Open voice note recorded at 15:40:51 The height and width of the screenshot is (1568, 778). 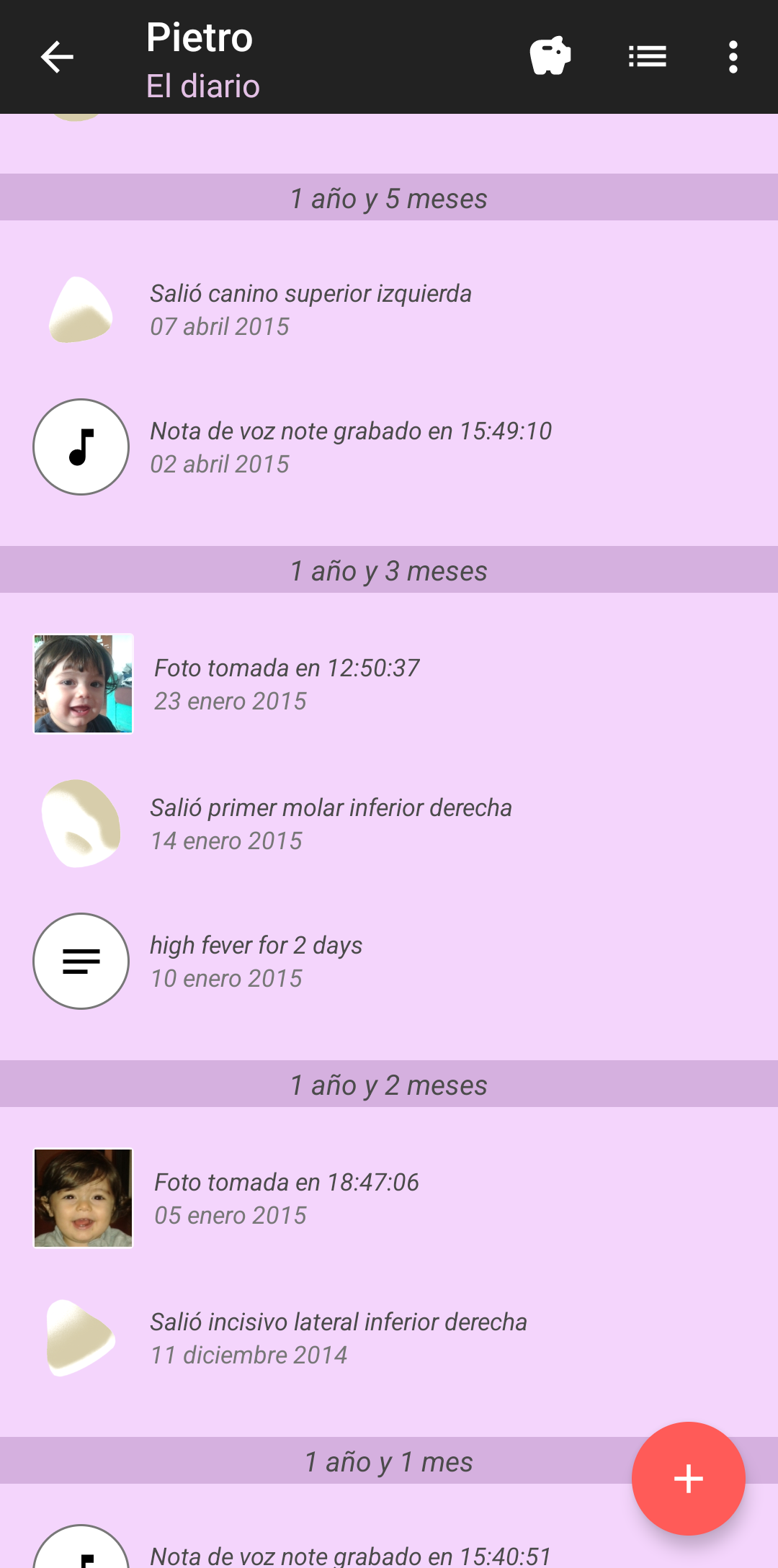click(x=350, y=1554)
